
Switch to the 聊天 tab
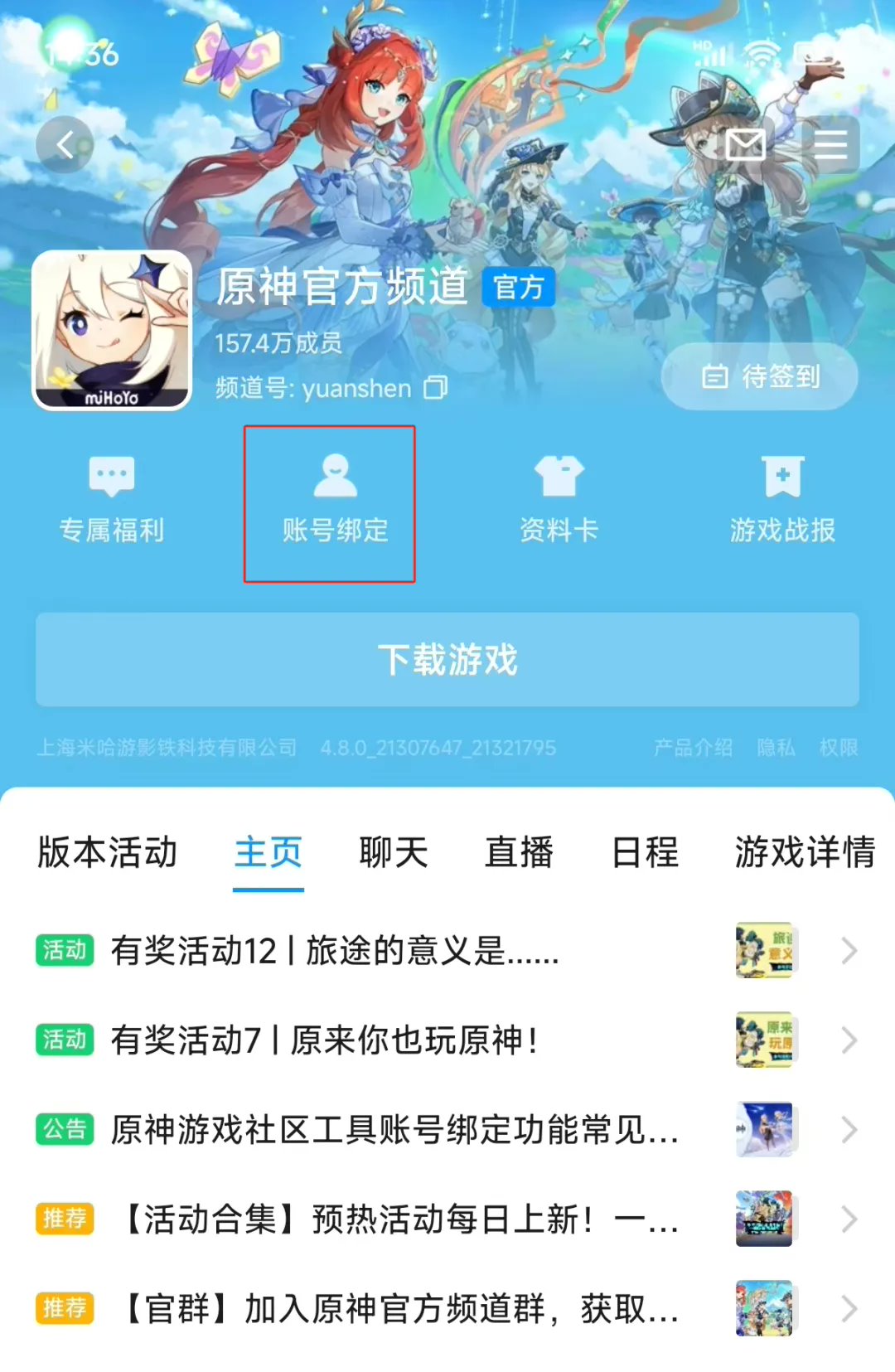[394, 852]
